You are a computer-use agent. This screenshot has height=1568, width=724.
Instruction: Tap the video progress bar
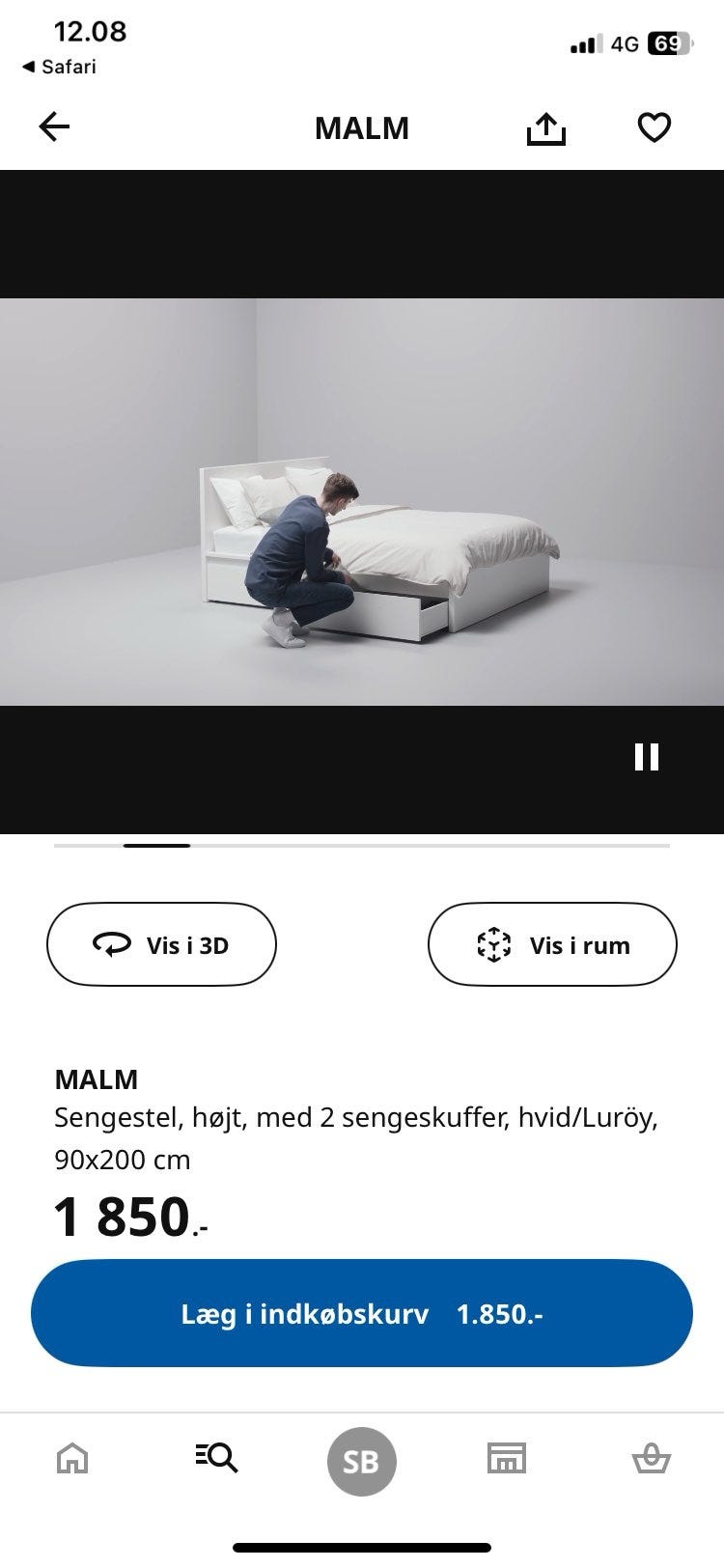[362, 846]
